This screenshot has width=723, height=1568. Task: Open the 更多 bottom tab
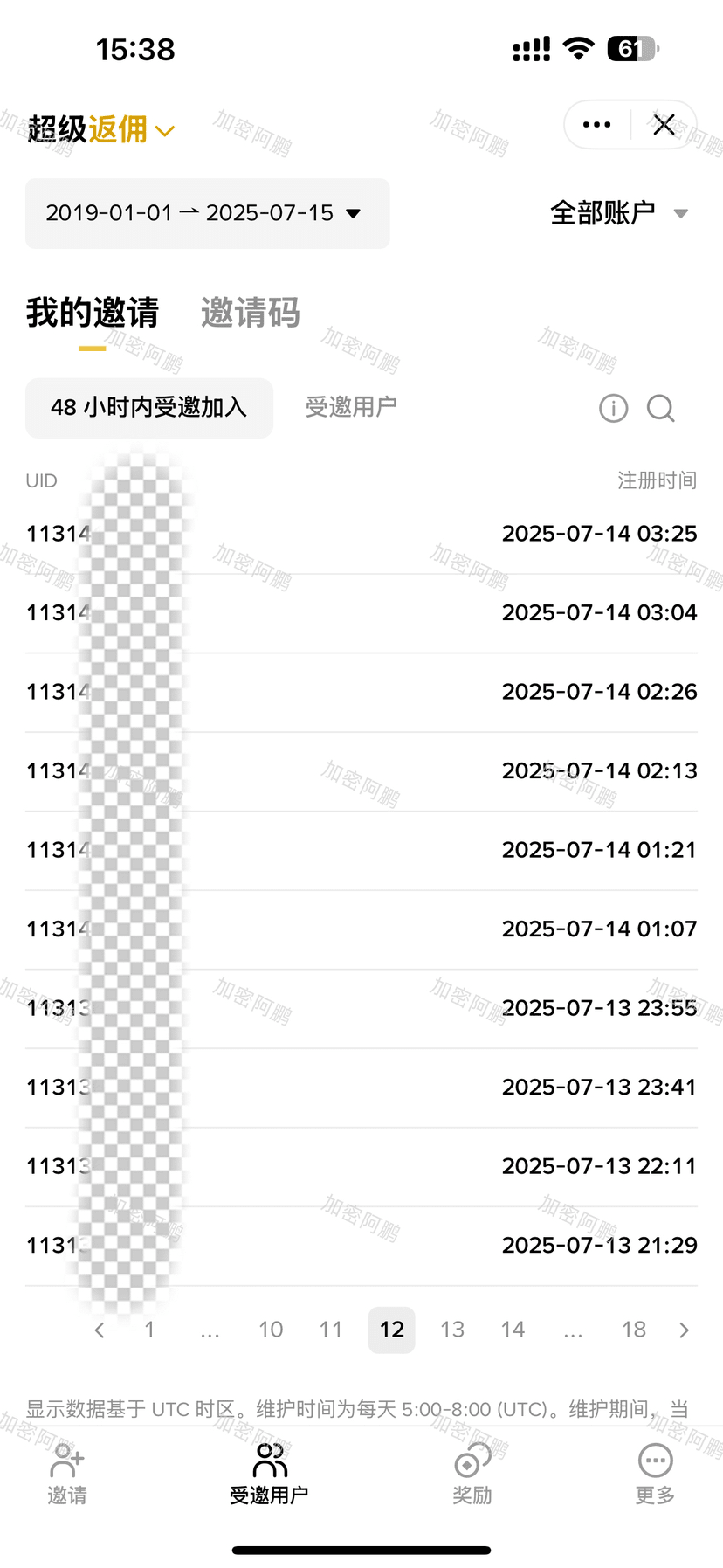655,1474
